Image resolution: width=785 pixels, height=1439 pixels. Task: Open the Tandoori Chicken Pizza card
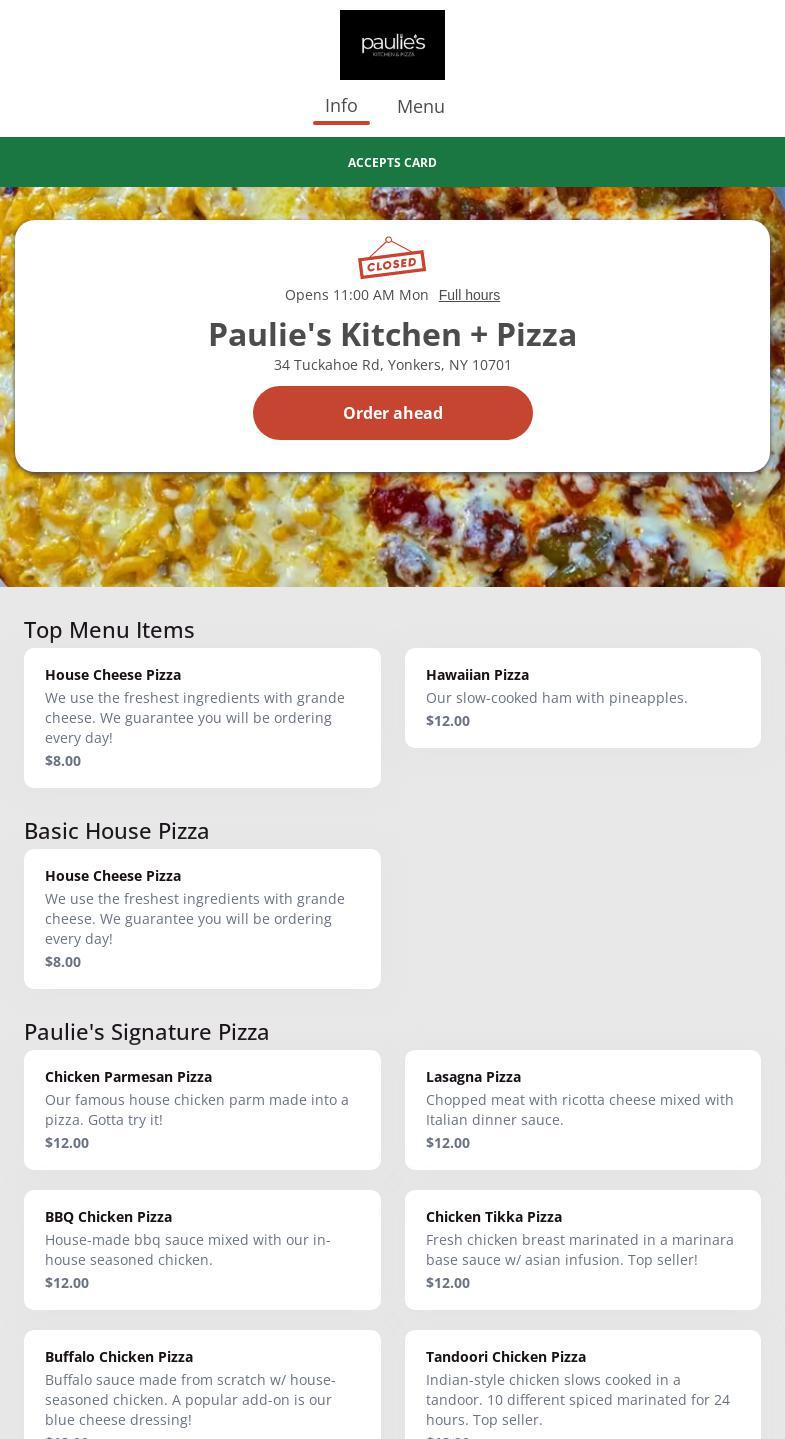[583, 1385]
